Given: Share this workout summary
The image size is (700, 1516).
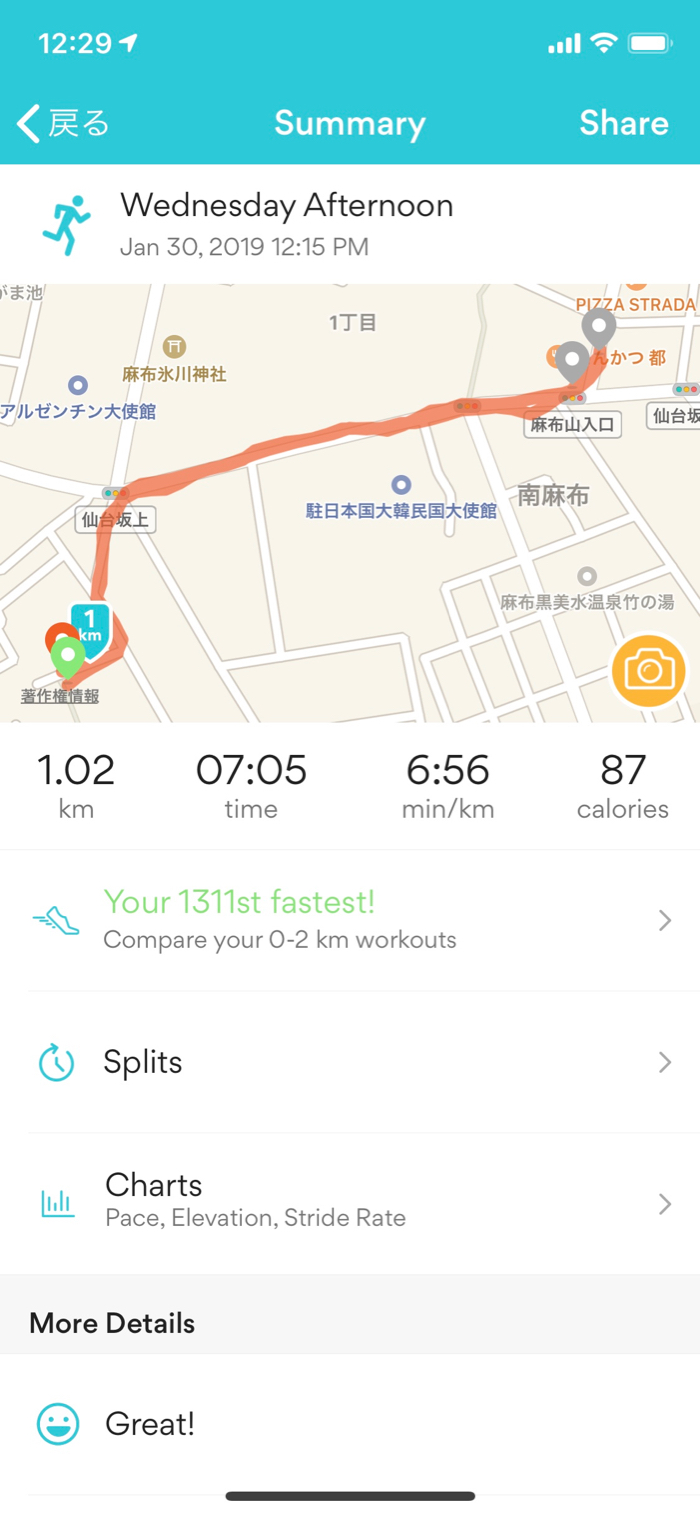Looking at the screenshot, I should 623,124.
